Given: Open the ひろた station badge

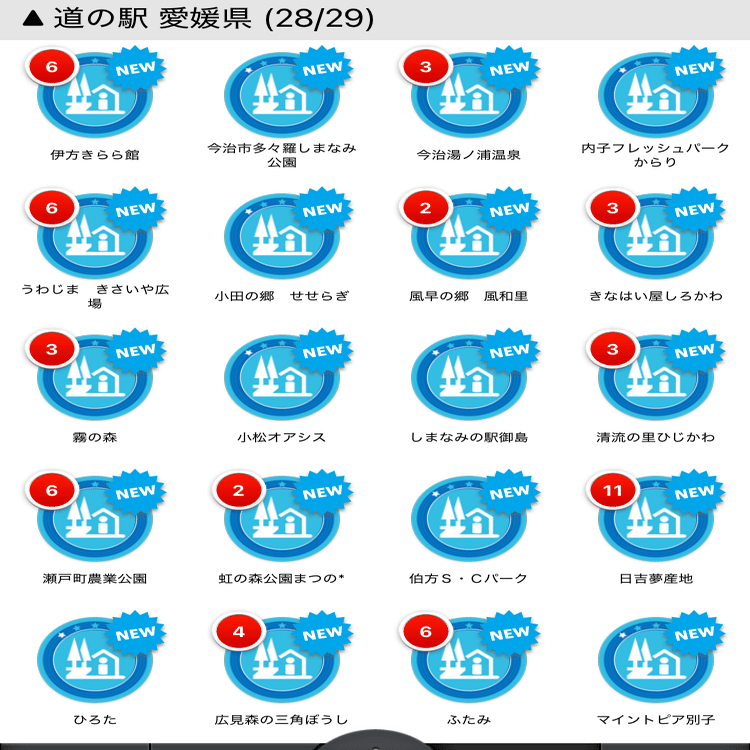Looking at the screenshot, I should (x=95, y=661).
